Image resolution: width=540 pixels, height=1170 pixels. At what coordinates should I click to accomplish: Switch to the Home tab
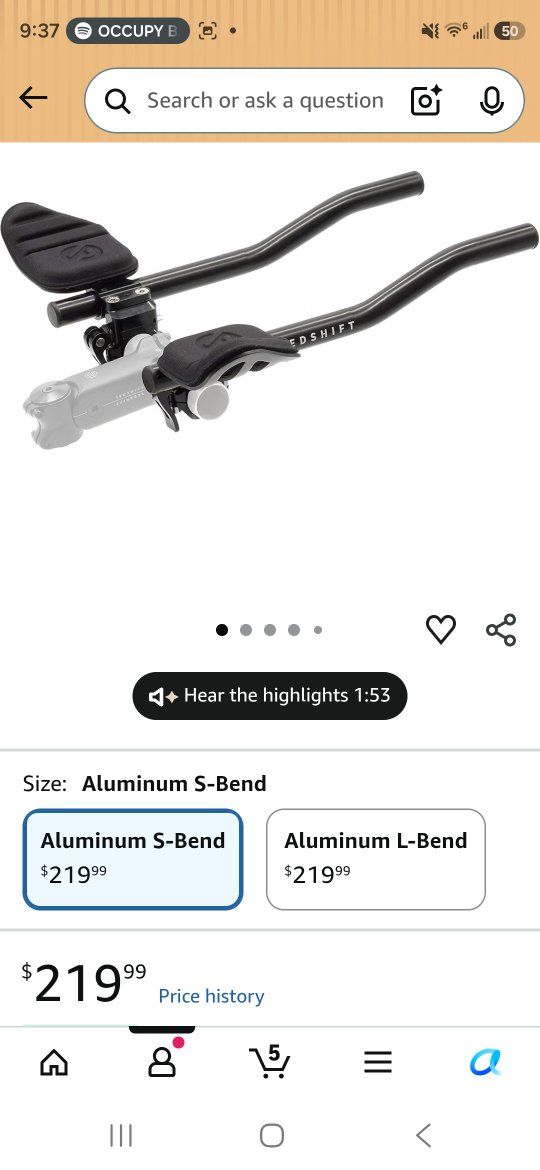54,1063
